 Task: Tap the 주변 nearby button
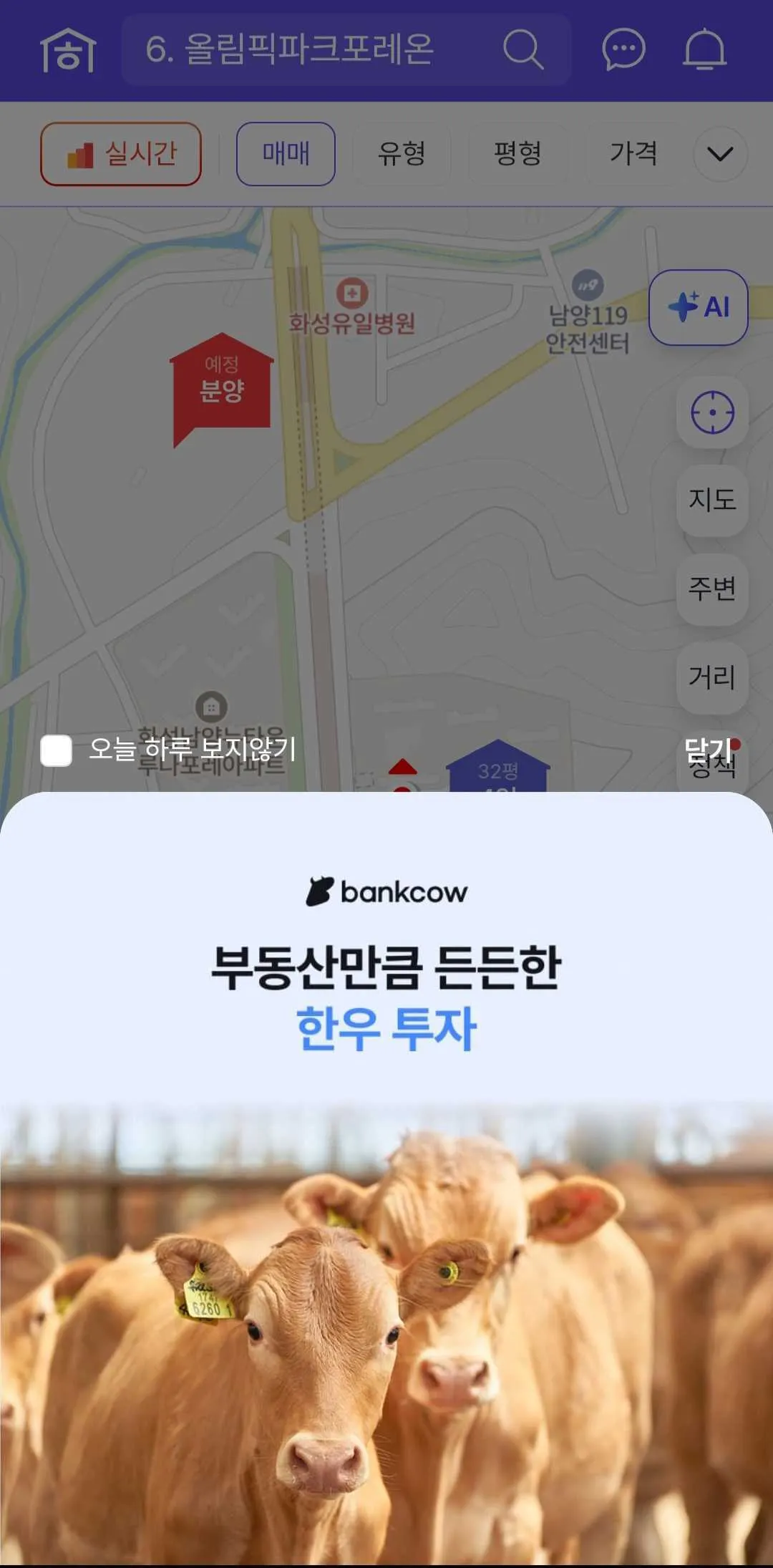click(x=712, y=589)
